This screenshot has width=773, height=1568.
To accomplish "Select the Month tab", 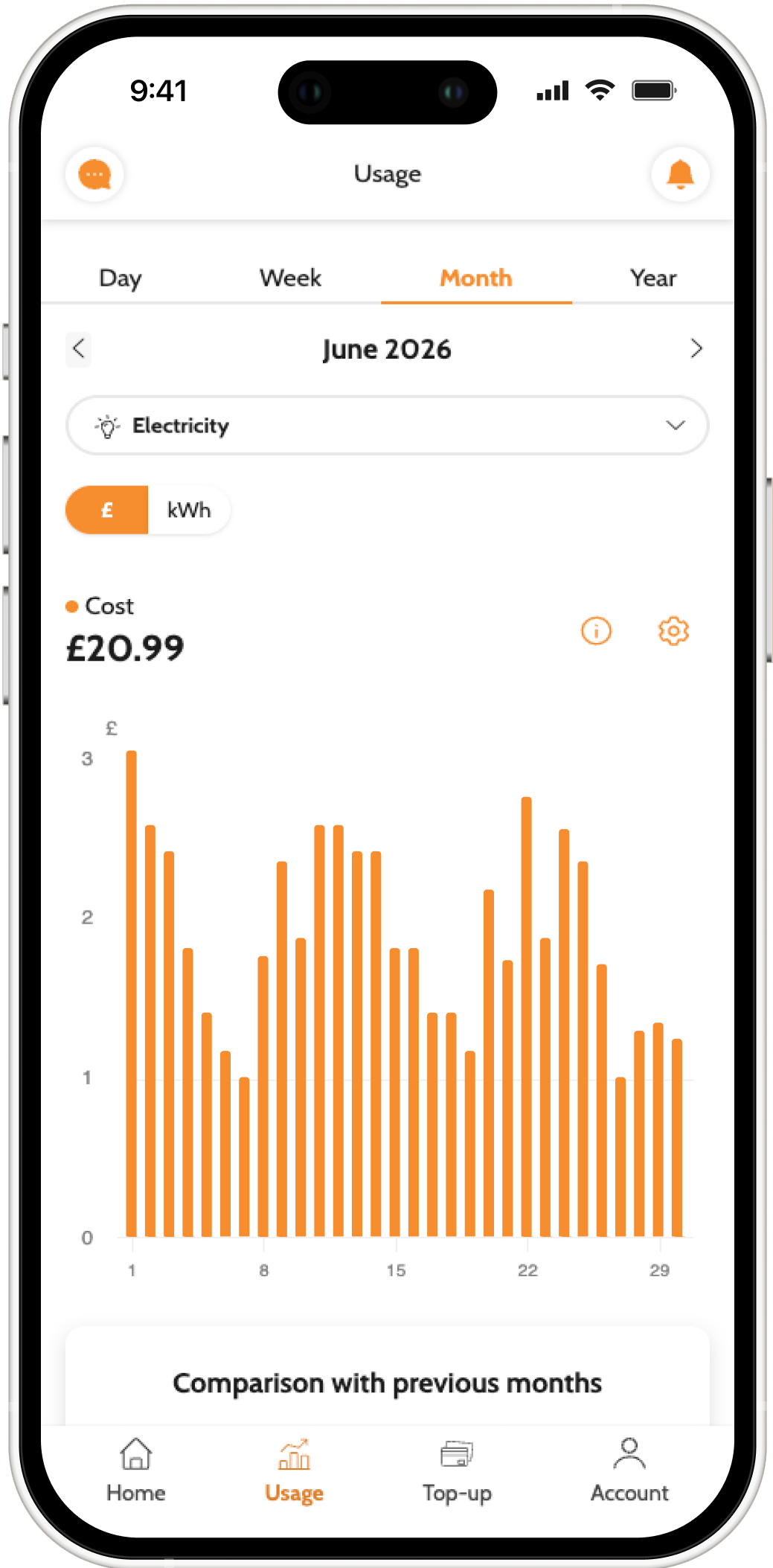I will (476, 278).
